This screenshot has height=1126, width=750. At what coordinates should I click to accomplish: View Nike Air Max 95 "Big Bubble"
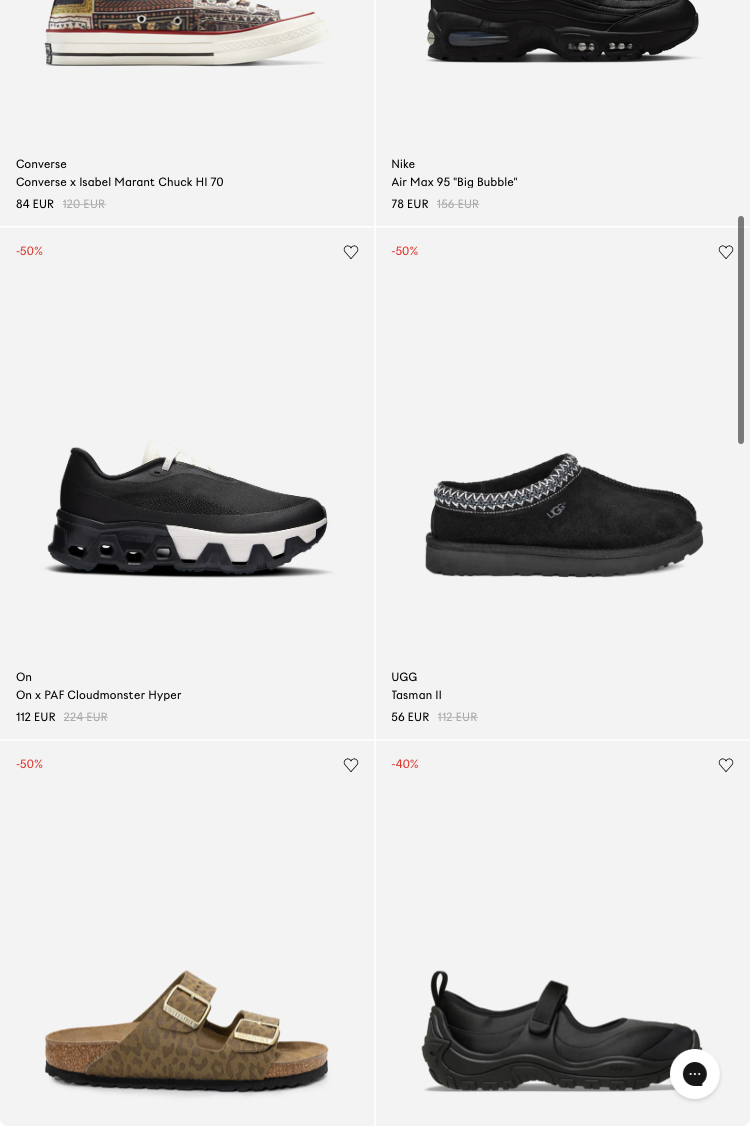click(x=454, y=182)
